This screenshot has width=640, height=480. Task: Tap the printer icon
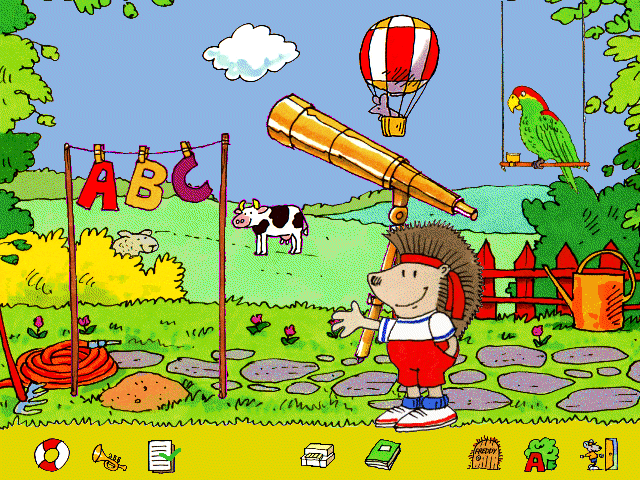pyautogui.click(x=318, y=456)
